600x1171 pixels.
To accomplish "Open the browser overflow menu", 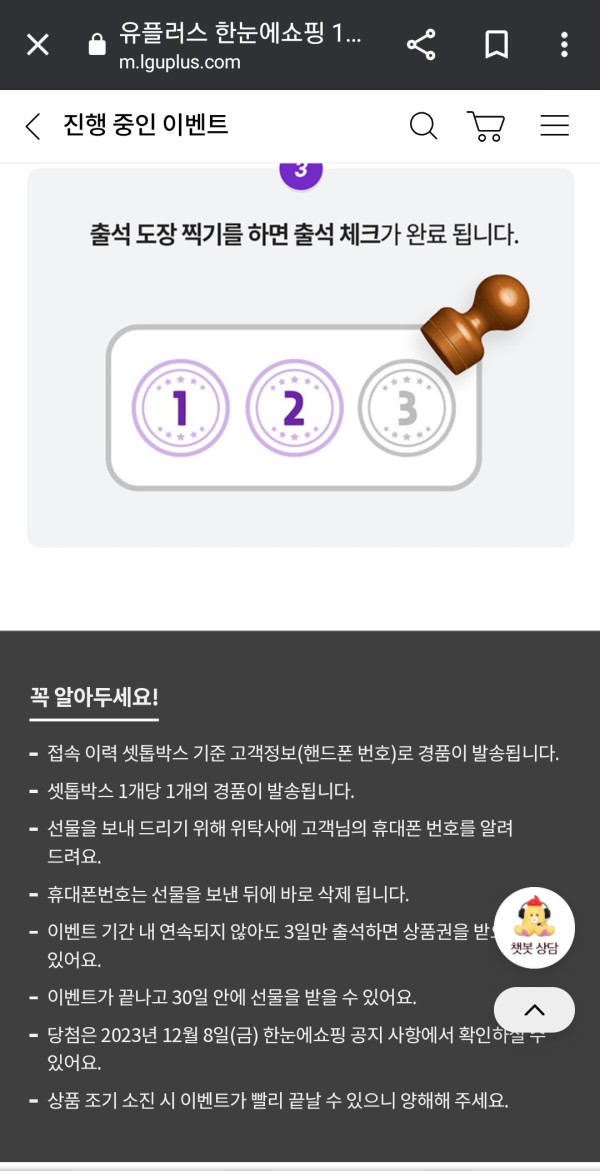I will pos(564,45).
